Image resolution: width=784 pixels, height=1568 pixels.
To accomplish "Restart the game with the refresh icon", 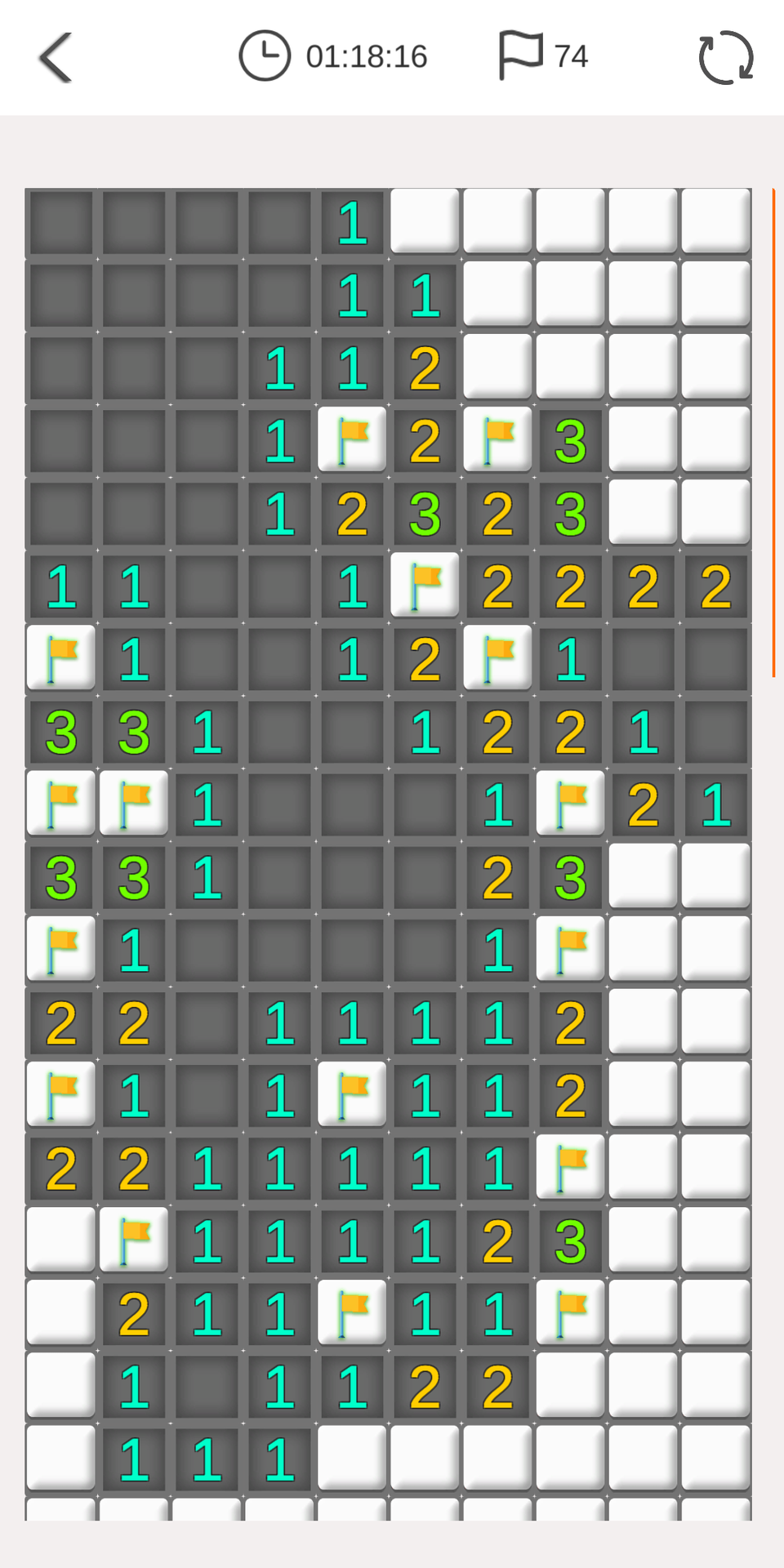I will [x=725, y=57].
